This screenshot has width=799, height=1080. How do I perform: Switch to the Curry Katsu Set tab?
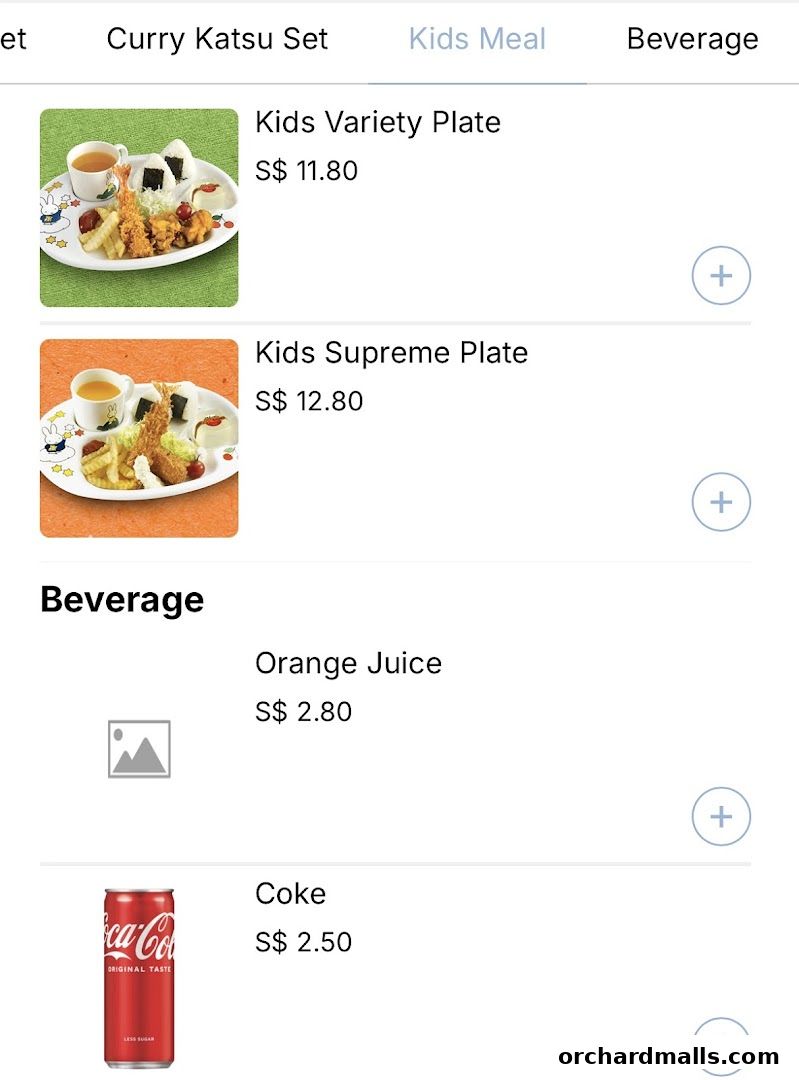(x=217, y=40)
